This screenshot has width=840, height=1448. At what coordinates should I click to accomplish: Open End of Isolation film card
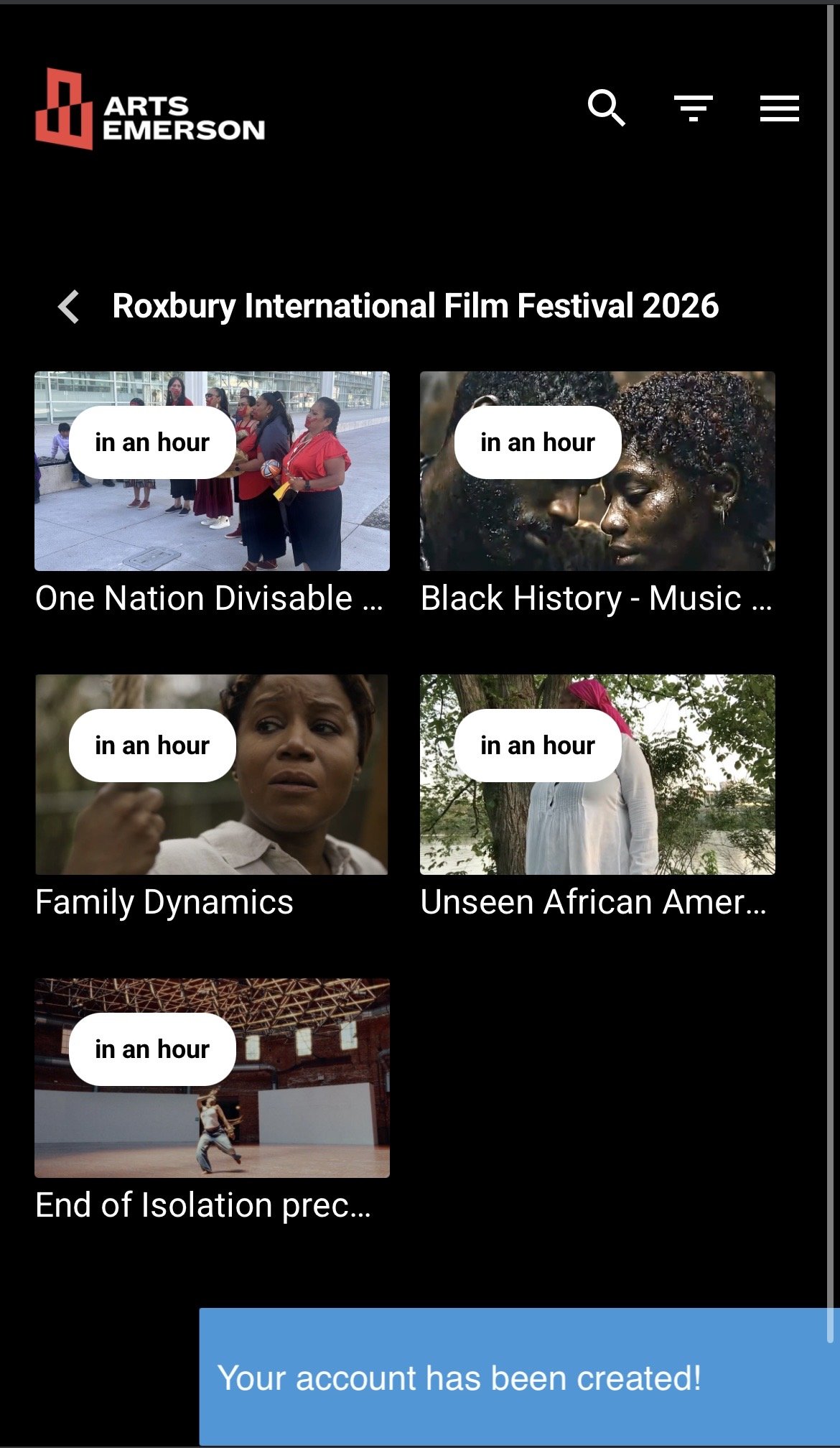[212, 1101]
